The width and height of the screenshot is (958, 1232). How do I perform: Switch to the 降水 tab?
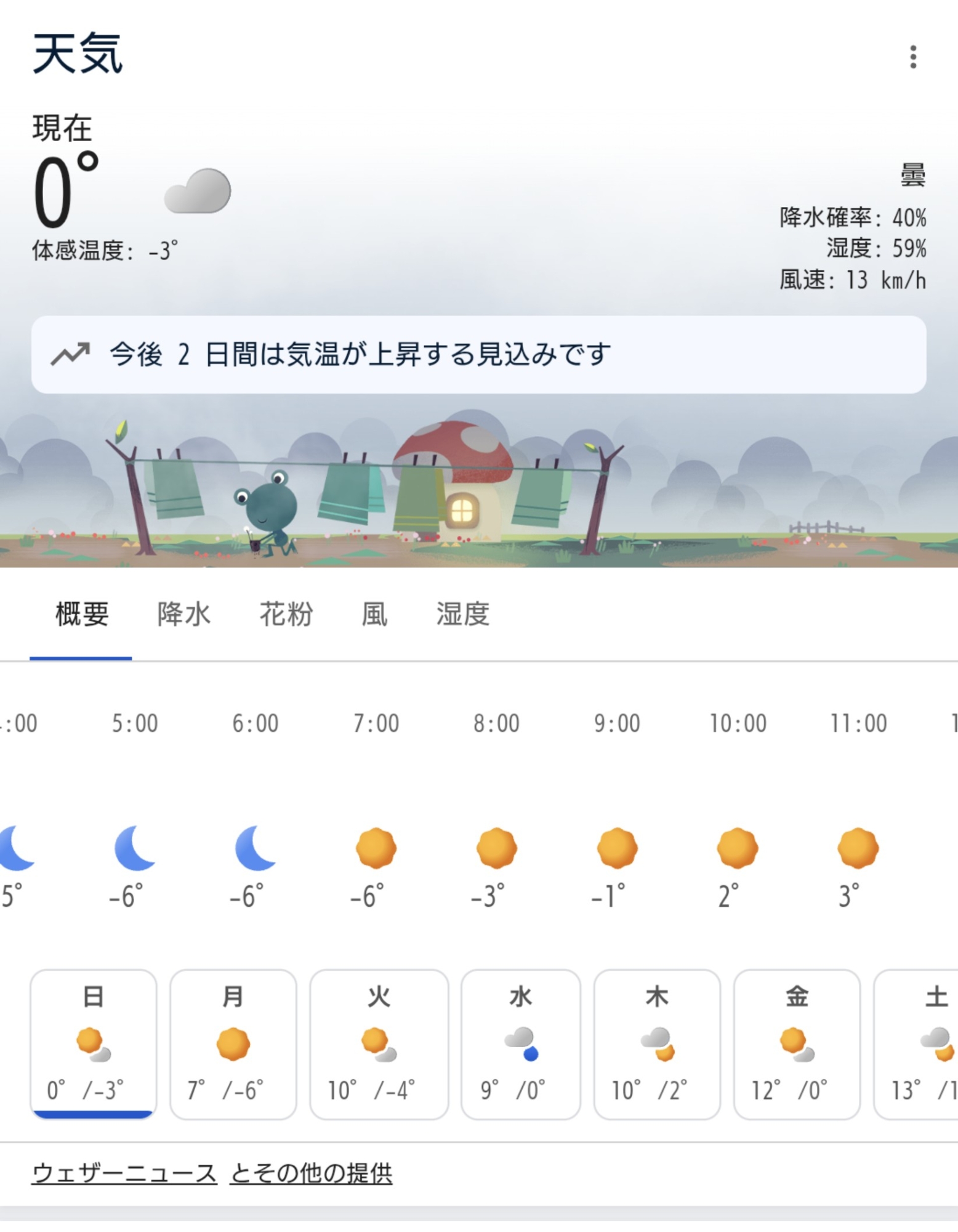pos(183,614)
